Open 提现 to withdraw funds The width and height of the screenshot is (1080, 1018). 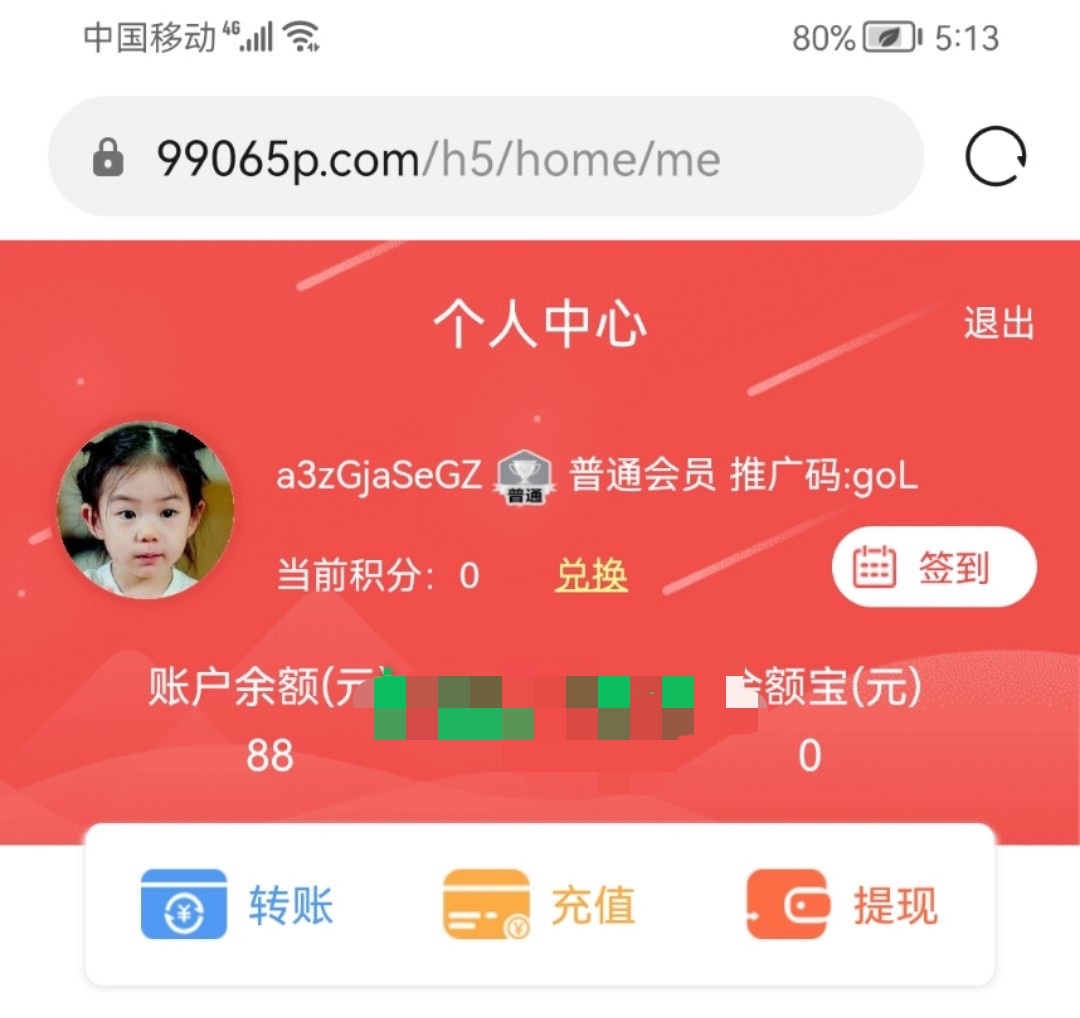(x=843, y=905)
